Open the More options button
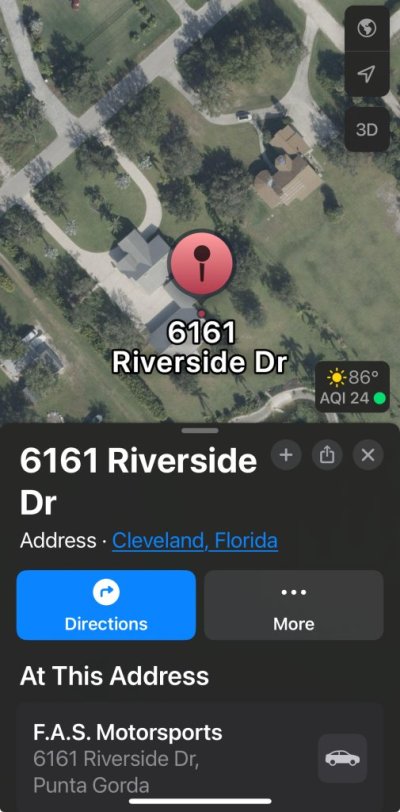The height and width of the screenshot is (812, 400). 294,605
